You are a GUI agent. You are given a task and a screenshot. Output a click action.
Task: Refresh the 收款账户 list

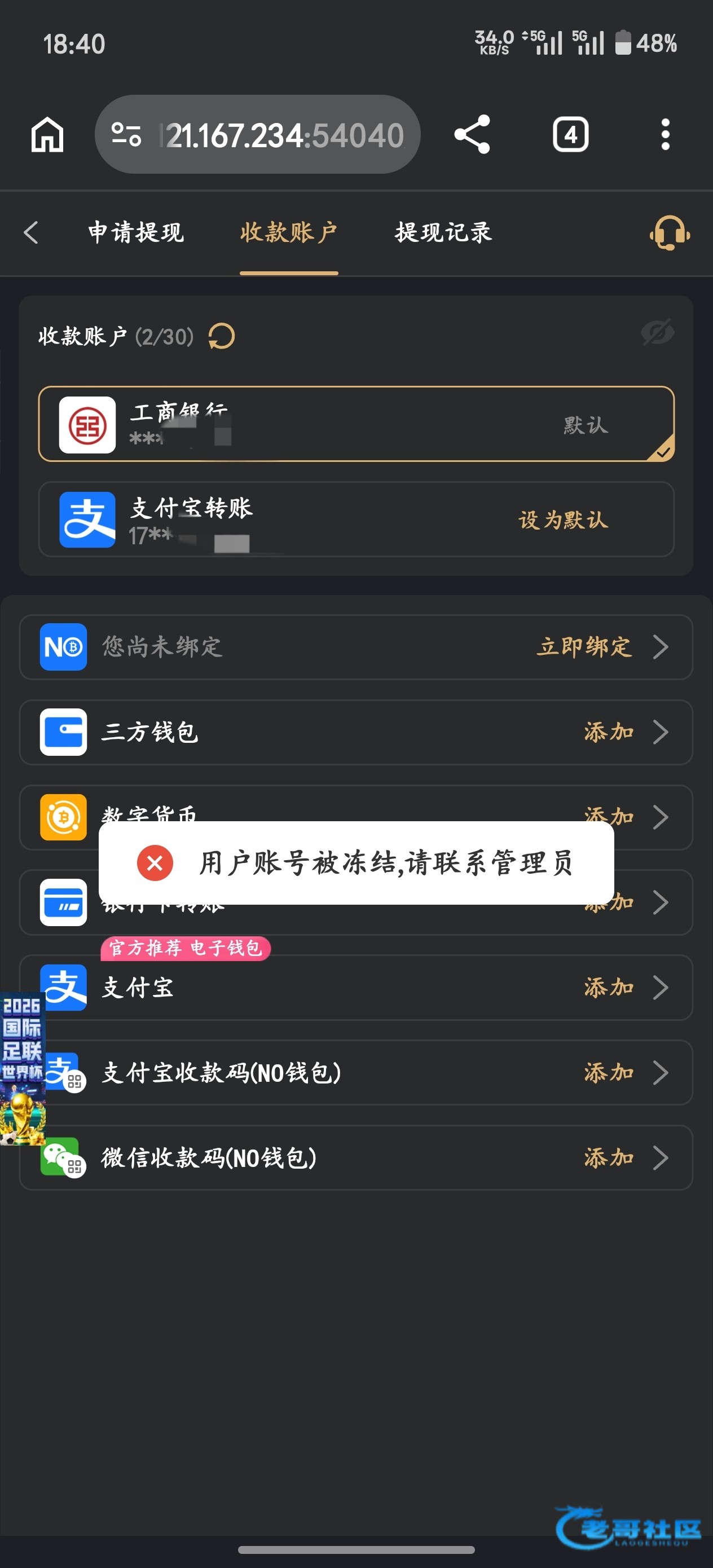coord(222,336)
